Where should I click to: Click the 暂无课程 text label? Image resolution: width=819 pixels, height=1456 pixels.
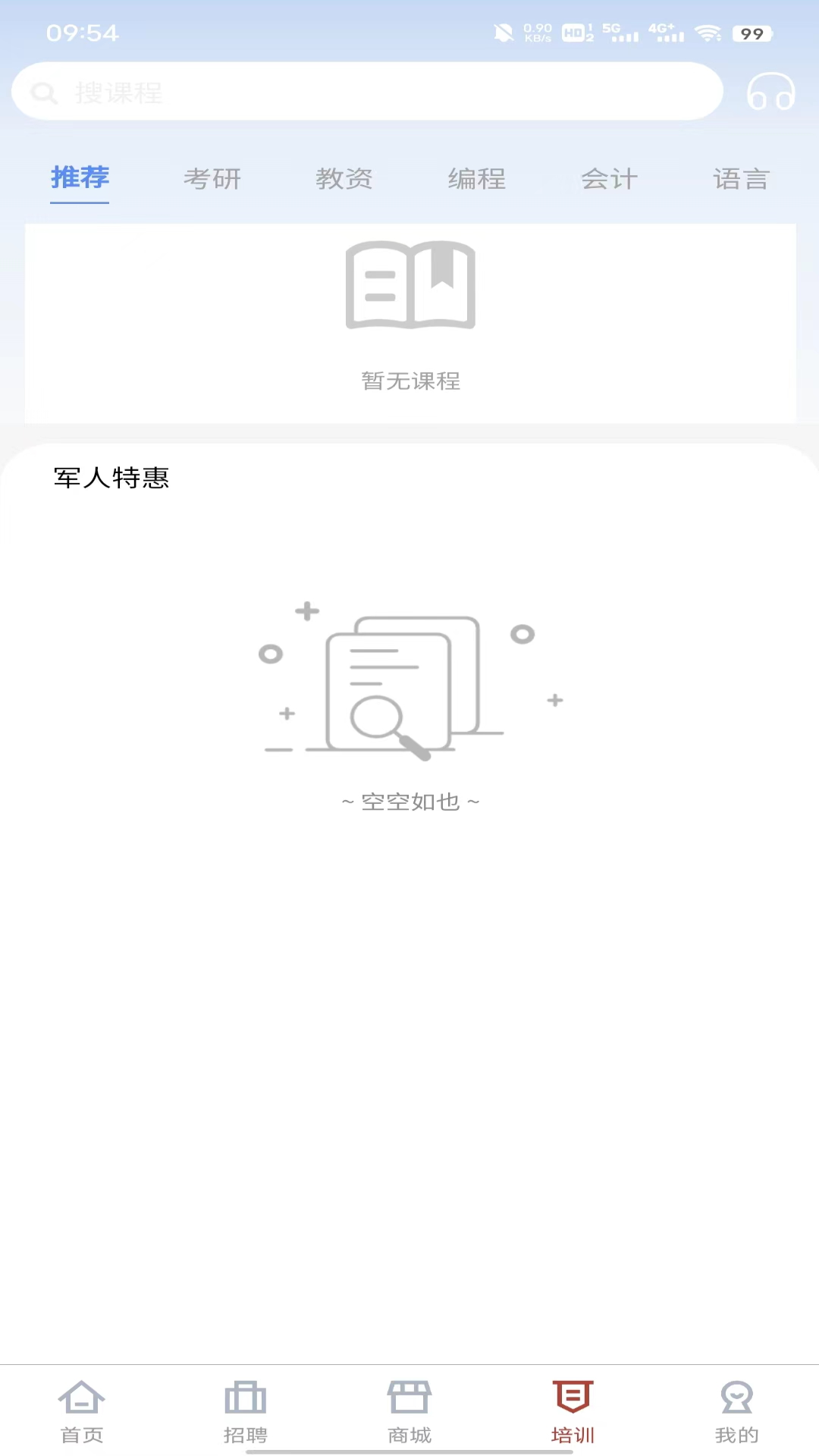(410, 381)
